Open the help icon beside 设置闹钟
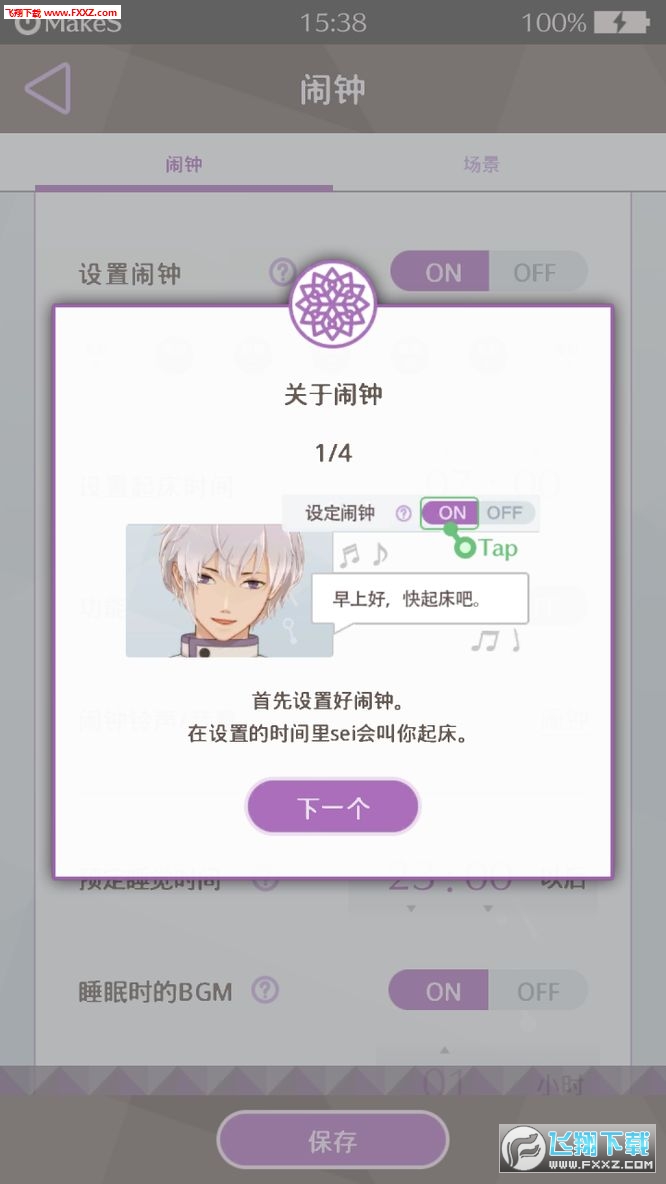This screenshot has height=1184, width=666. [x=282, y=272]
